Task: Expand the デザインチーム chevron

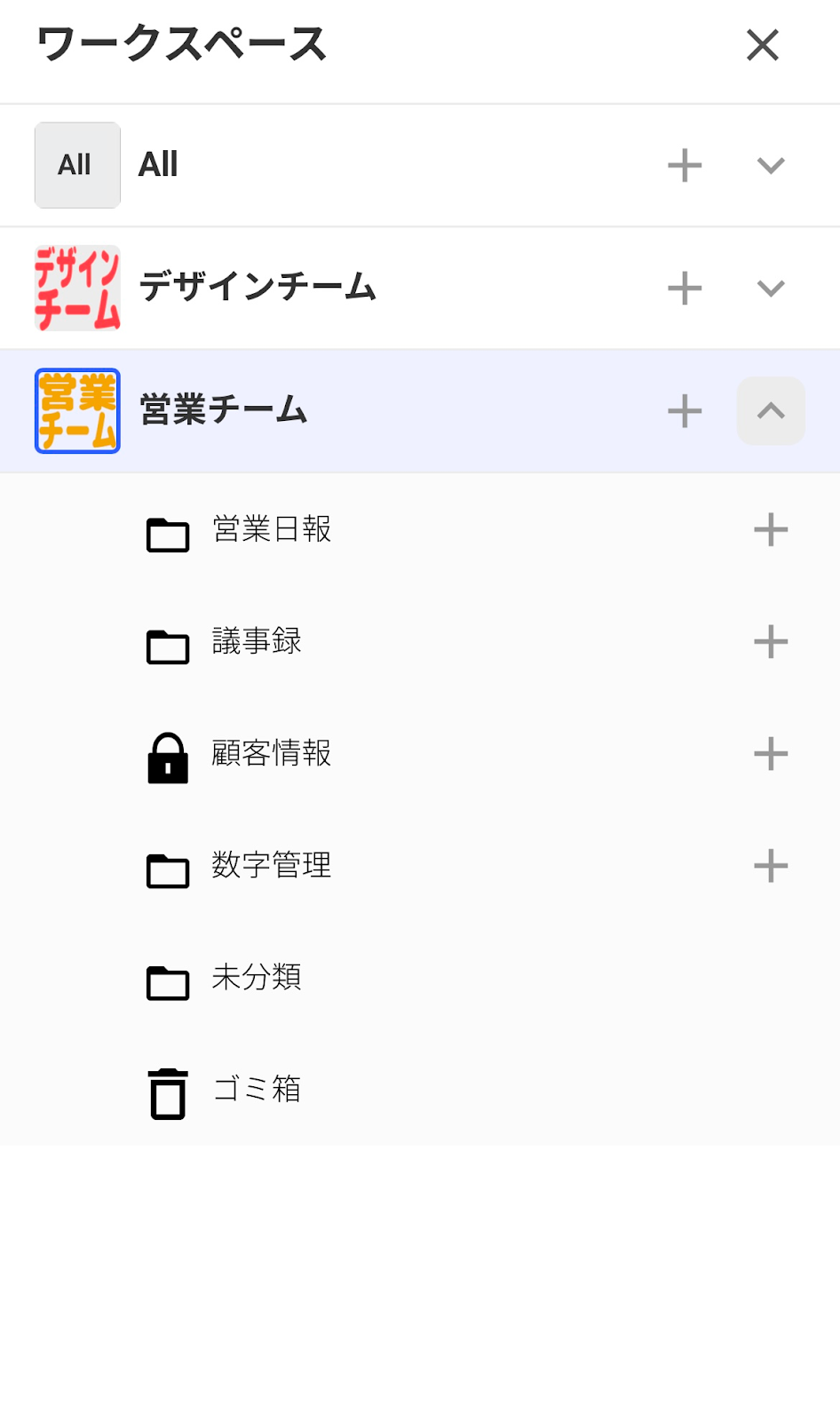Action: [x=771, y=288]
